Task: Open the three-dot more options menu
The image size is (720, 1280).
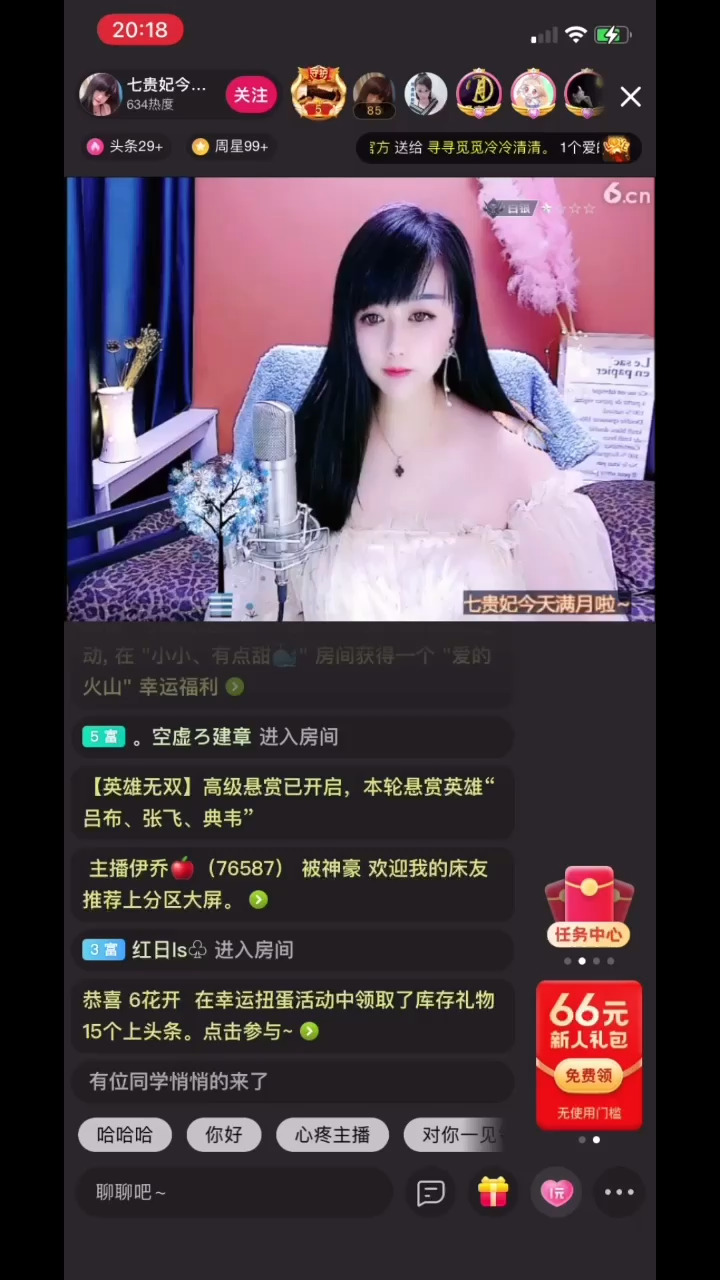Action: [x=619, y=1192]
